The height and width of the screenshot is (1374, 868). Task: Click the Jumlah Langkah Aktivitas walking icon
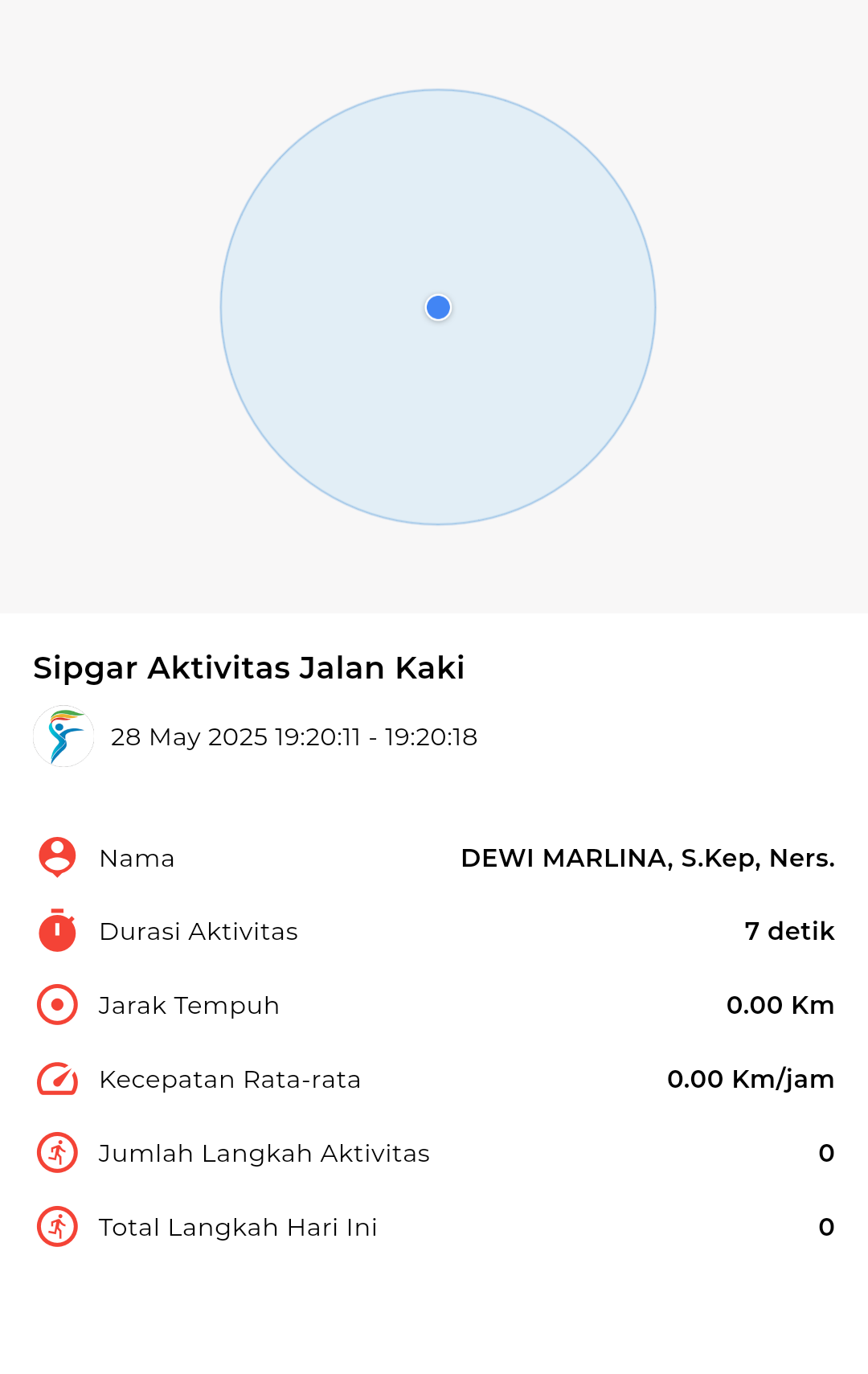[x=56, y=1152]
